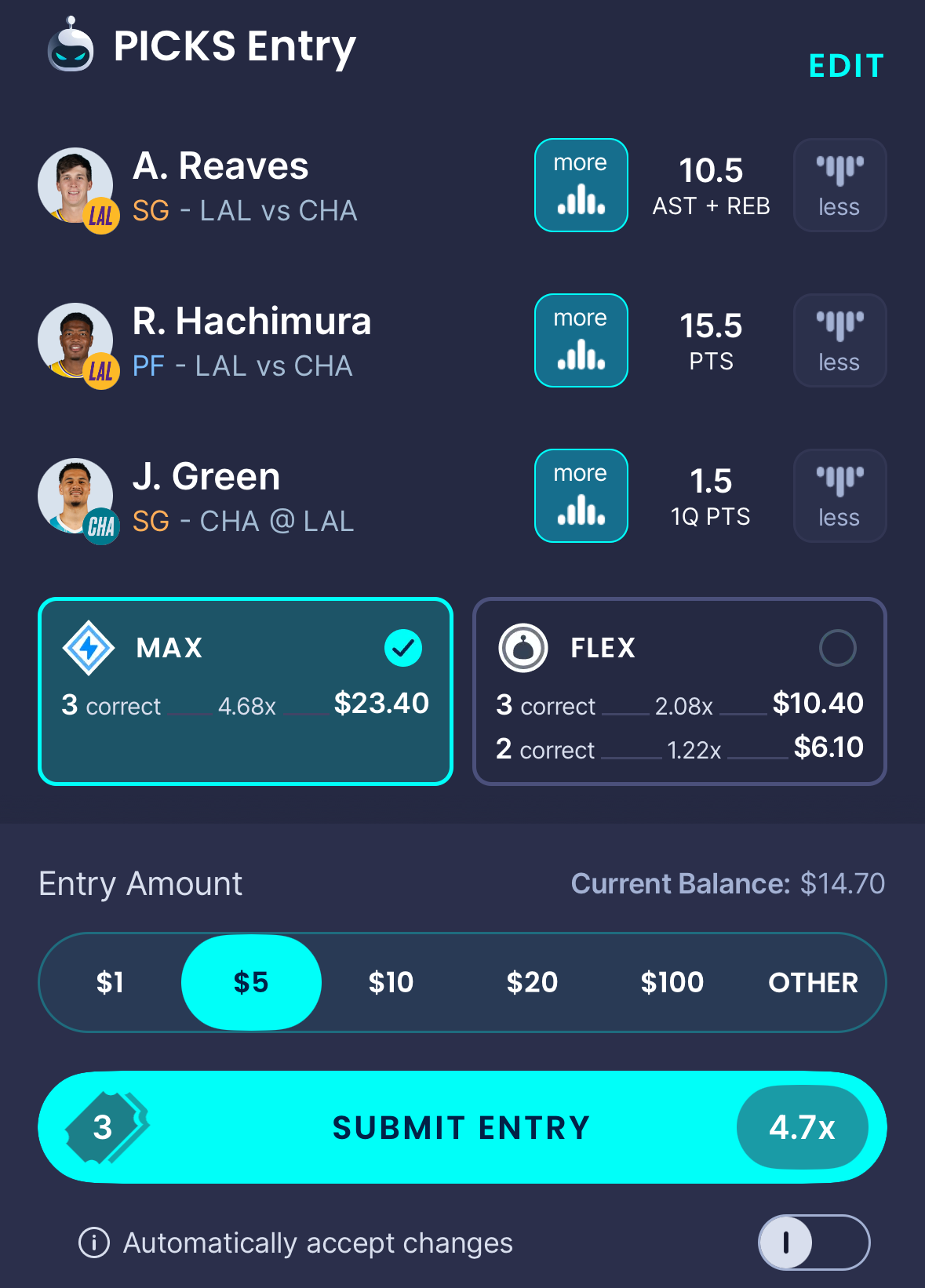Set entry amount to $5
Viewport: 925px width, 1288px height.
tap(251, 982)
